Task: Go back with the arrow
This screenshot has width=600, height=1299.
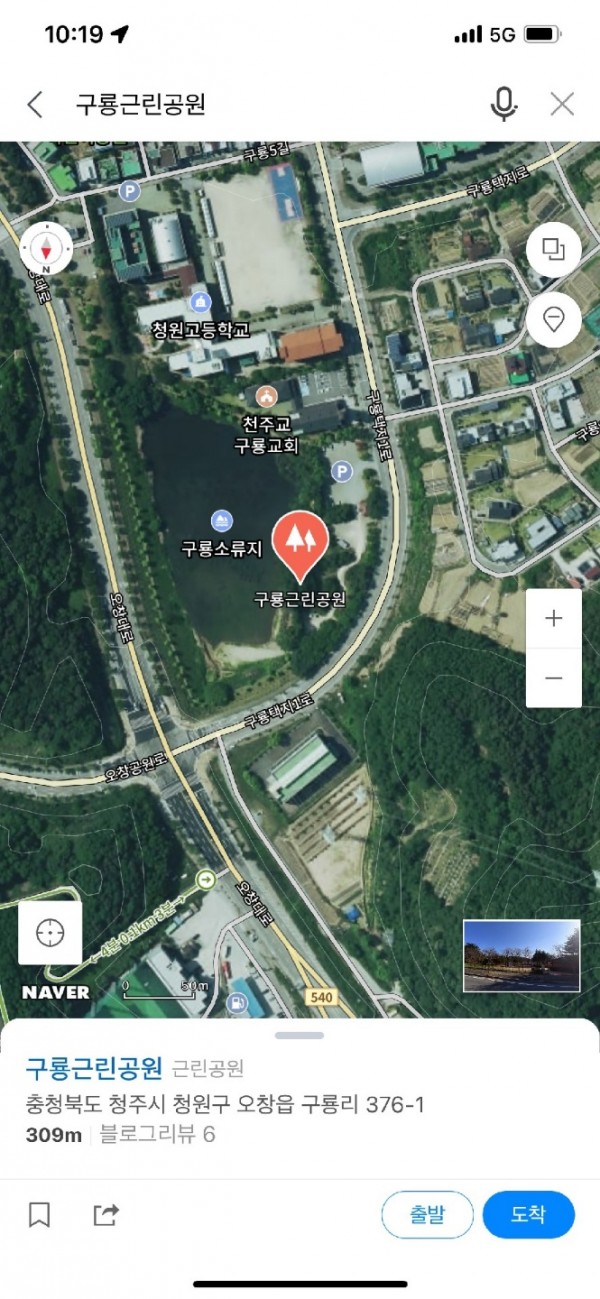Action: pos(36,104)
